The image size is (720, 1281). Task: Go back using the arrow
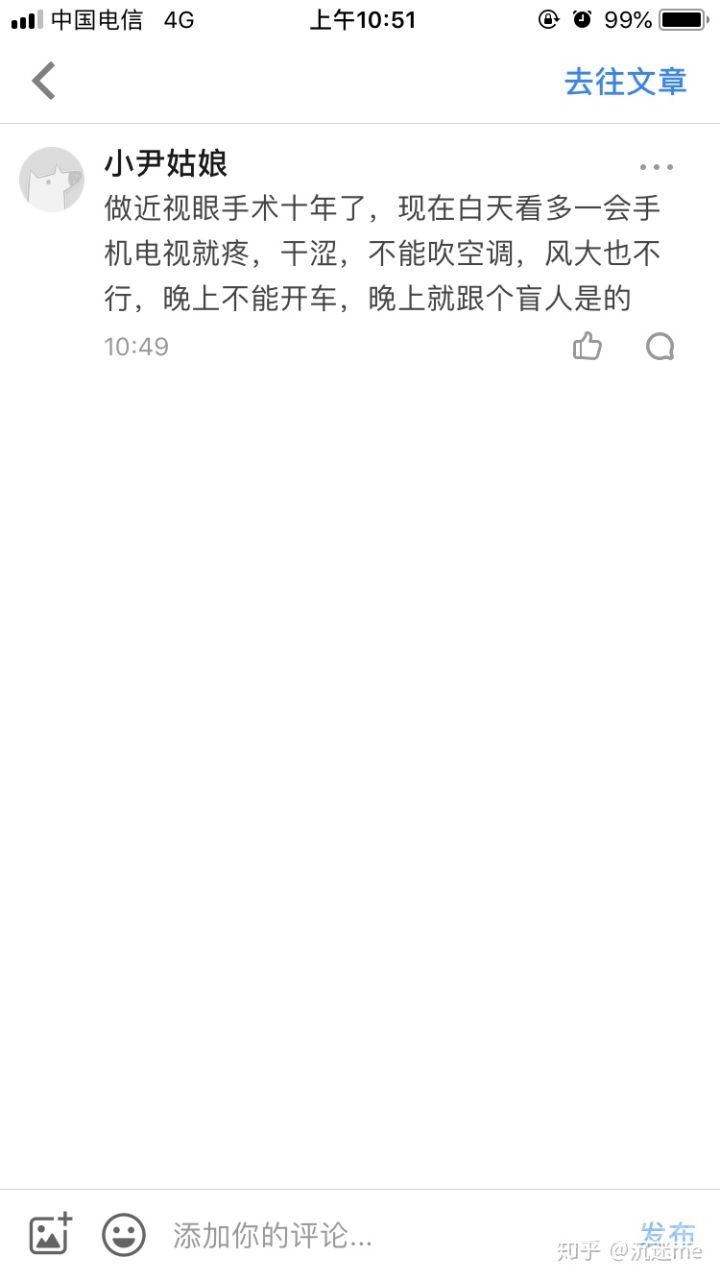tap(44, 81)
